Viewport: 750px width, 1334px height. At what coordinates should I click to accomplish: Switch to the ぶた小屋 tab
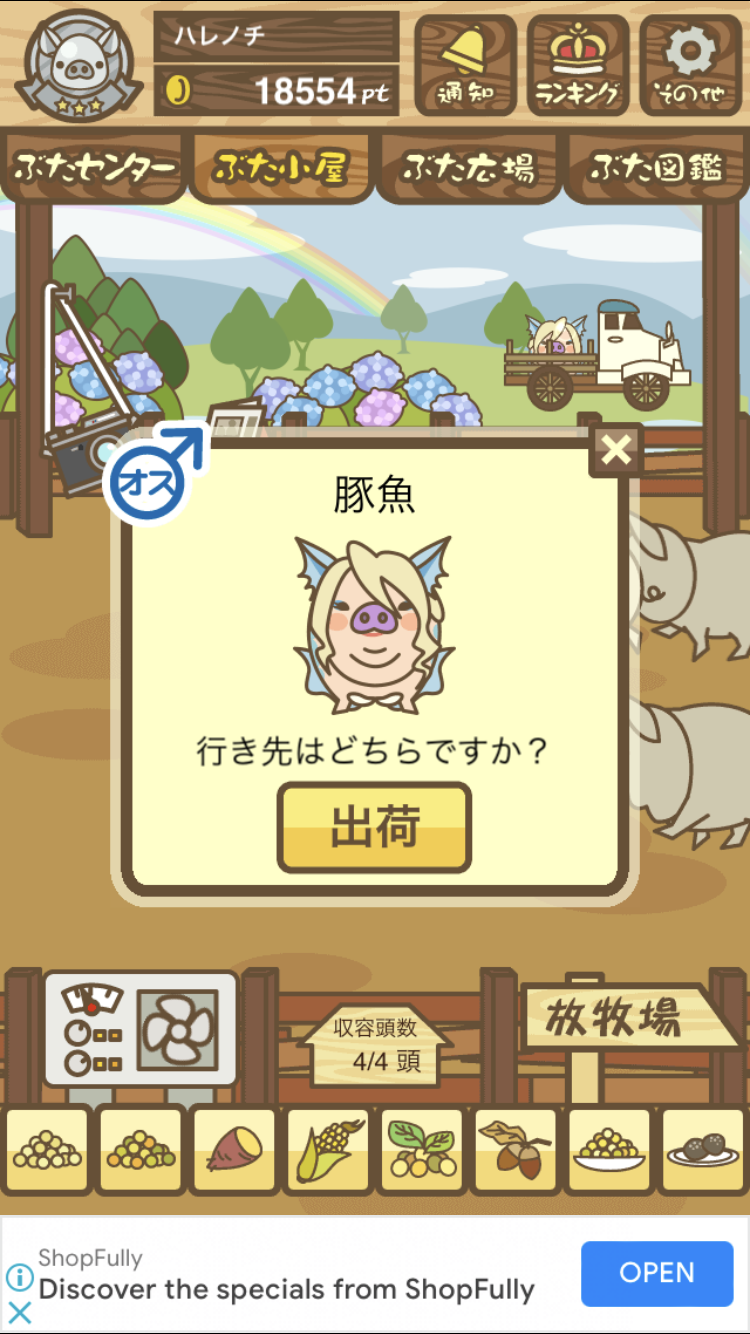[281, 167]
